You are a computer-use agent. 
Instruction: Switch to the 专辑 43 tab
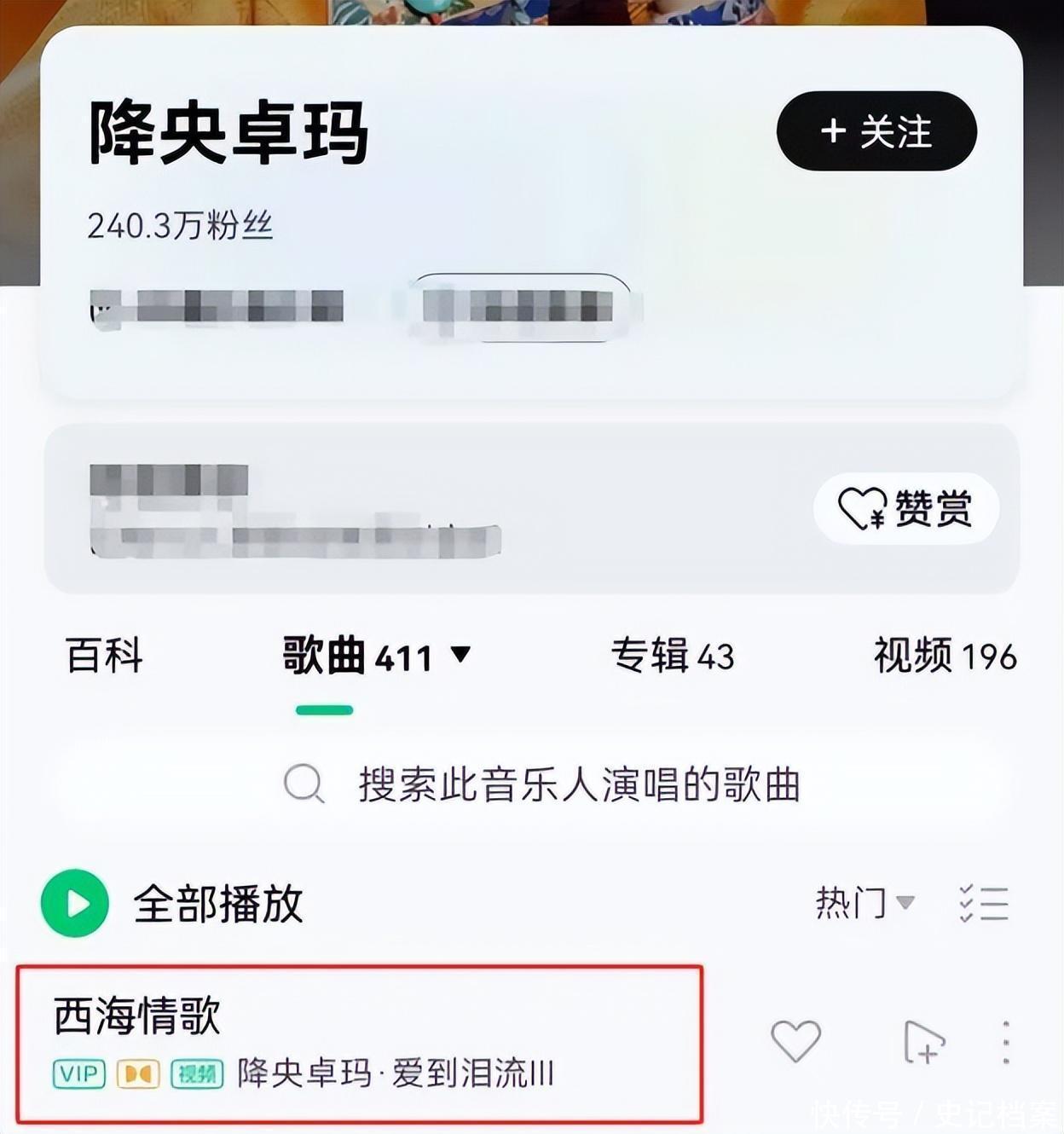[x=672, y=657]
